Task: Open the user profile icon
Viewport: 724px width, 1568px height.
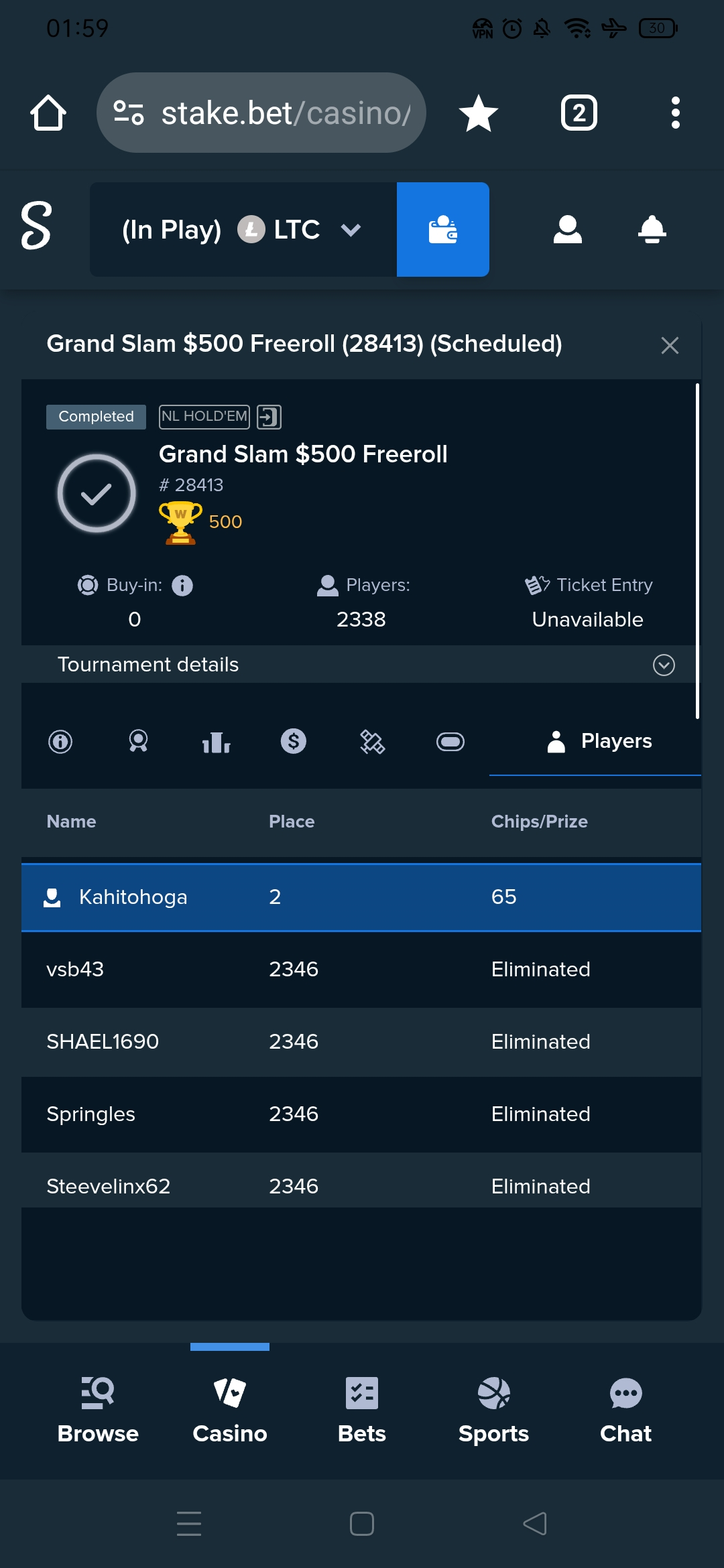Action: pos(568,229)
